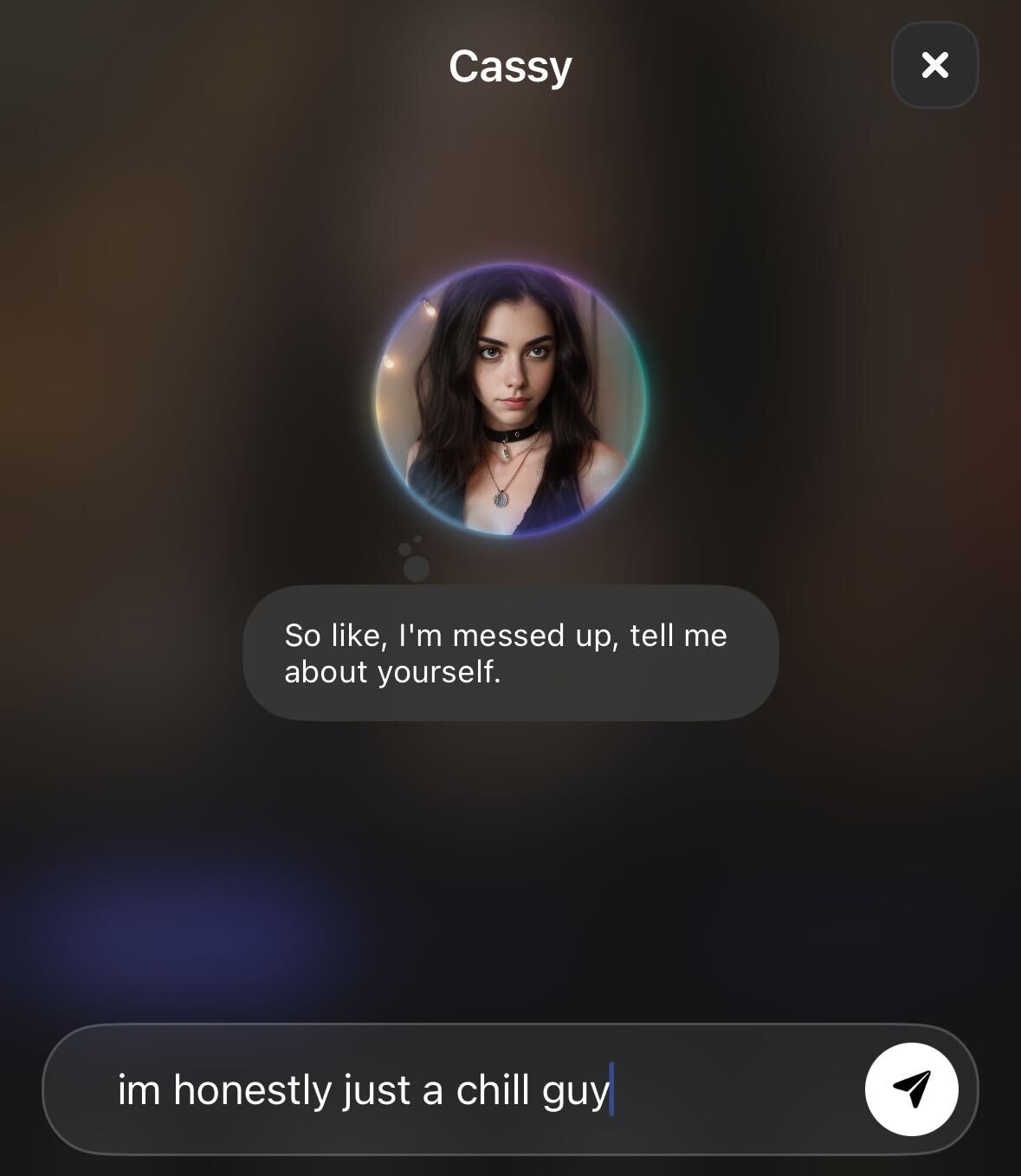Open Cassy's profile picture
Screen dimensions: 1021x1176
point(510,400)
